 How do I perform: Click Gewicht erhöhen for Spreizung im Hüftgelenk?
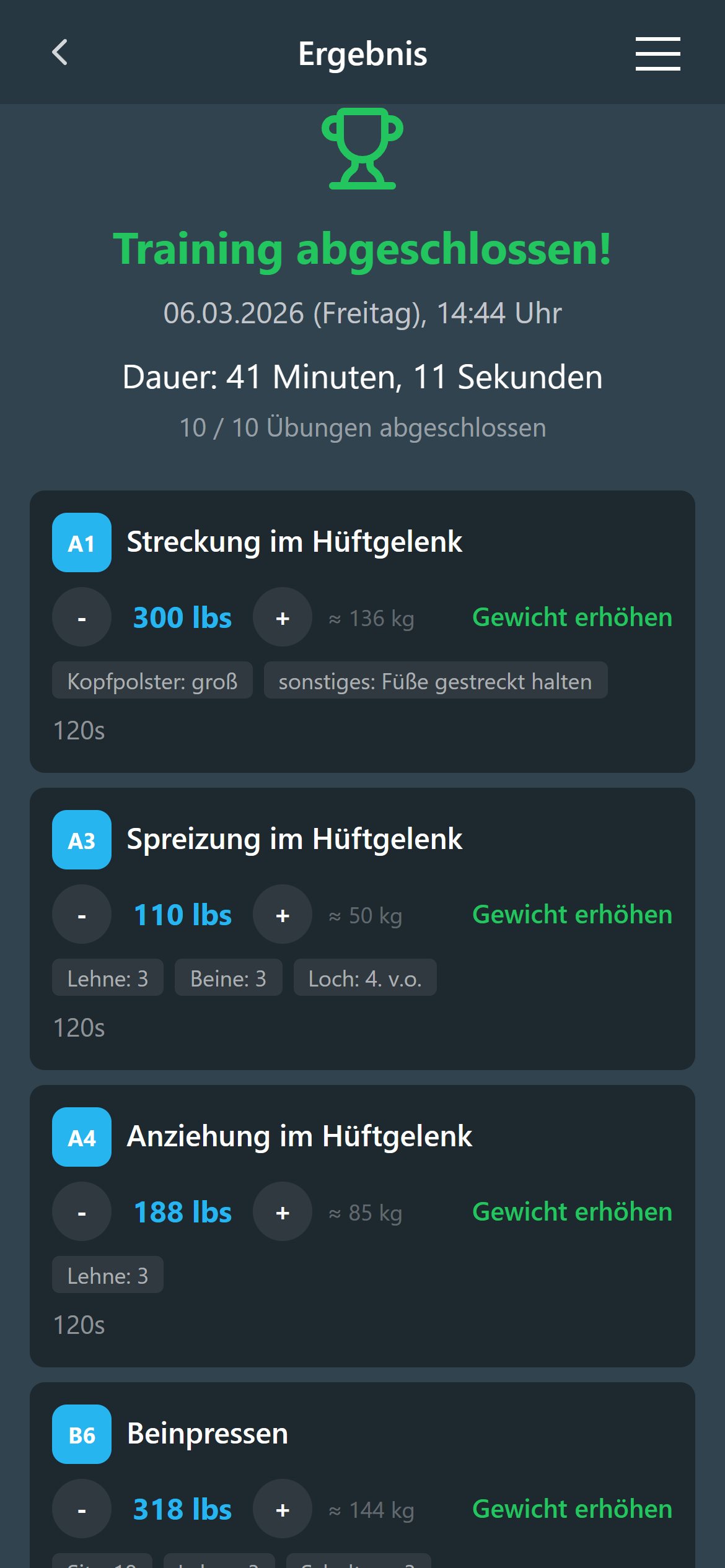572,915
